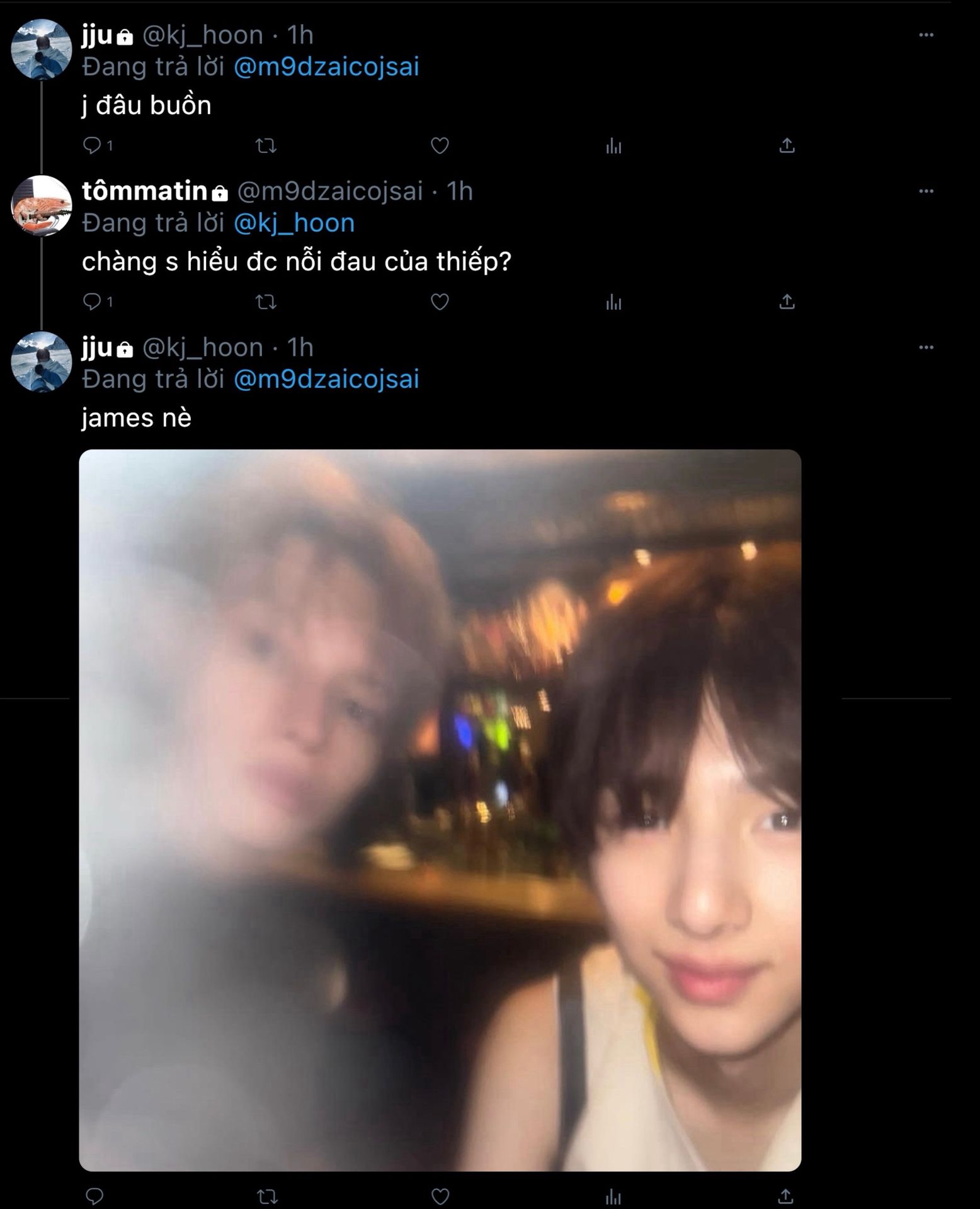The image size is (980, 1209).
Task: Share the 'j đâu buồn' tweet
Action: [x=787, y=145]
